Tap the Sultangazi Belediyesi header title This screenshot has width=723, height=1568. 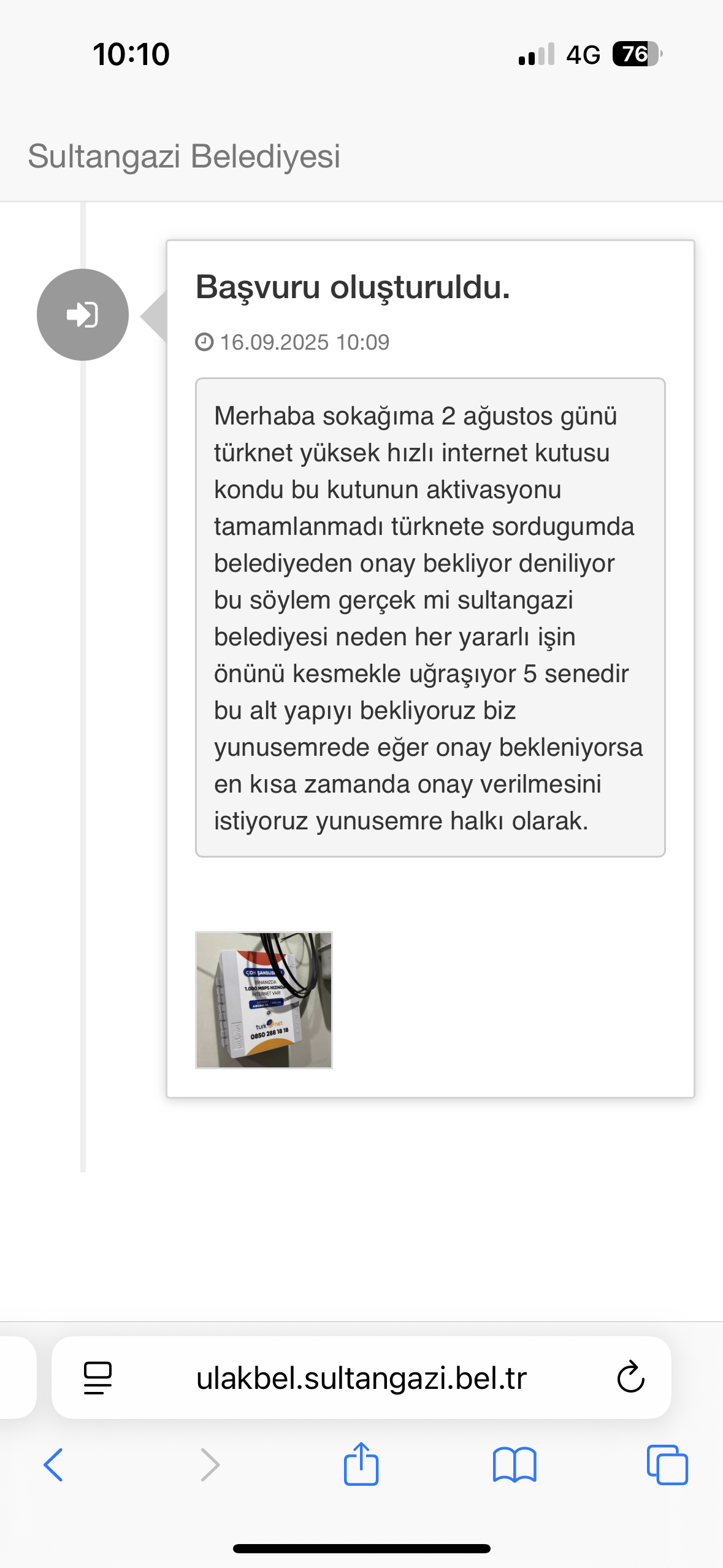click(x=184, y=156)
